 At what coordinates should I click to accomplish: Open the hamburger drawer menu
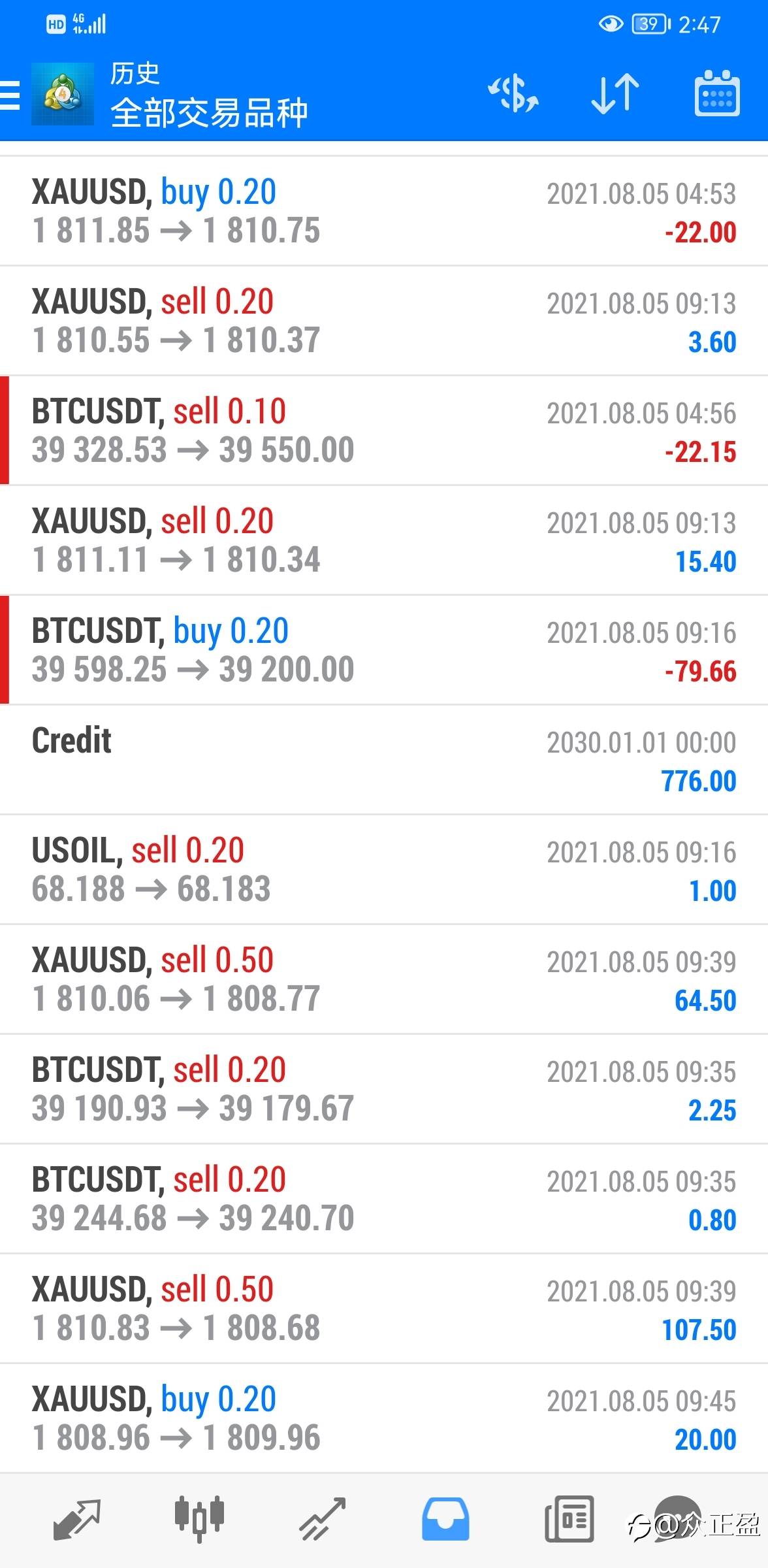click(x=9, y=95)
